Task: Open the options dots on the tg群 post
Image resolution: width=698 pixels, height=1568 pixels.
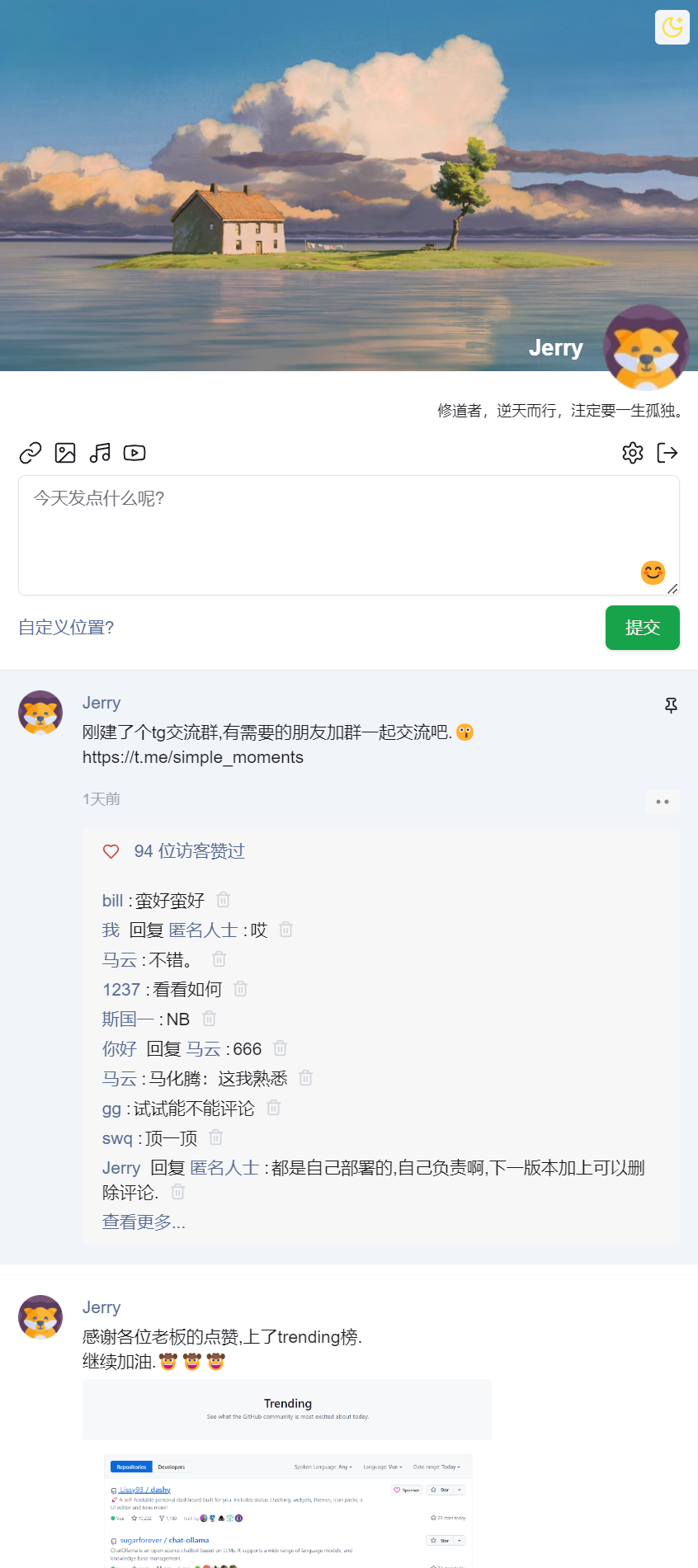Action: [663, 802]
